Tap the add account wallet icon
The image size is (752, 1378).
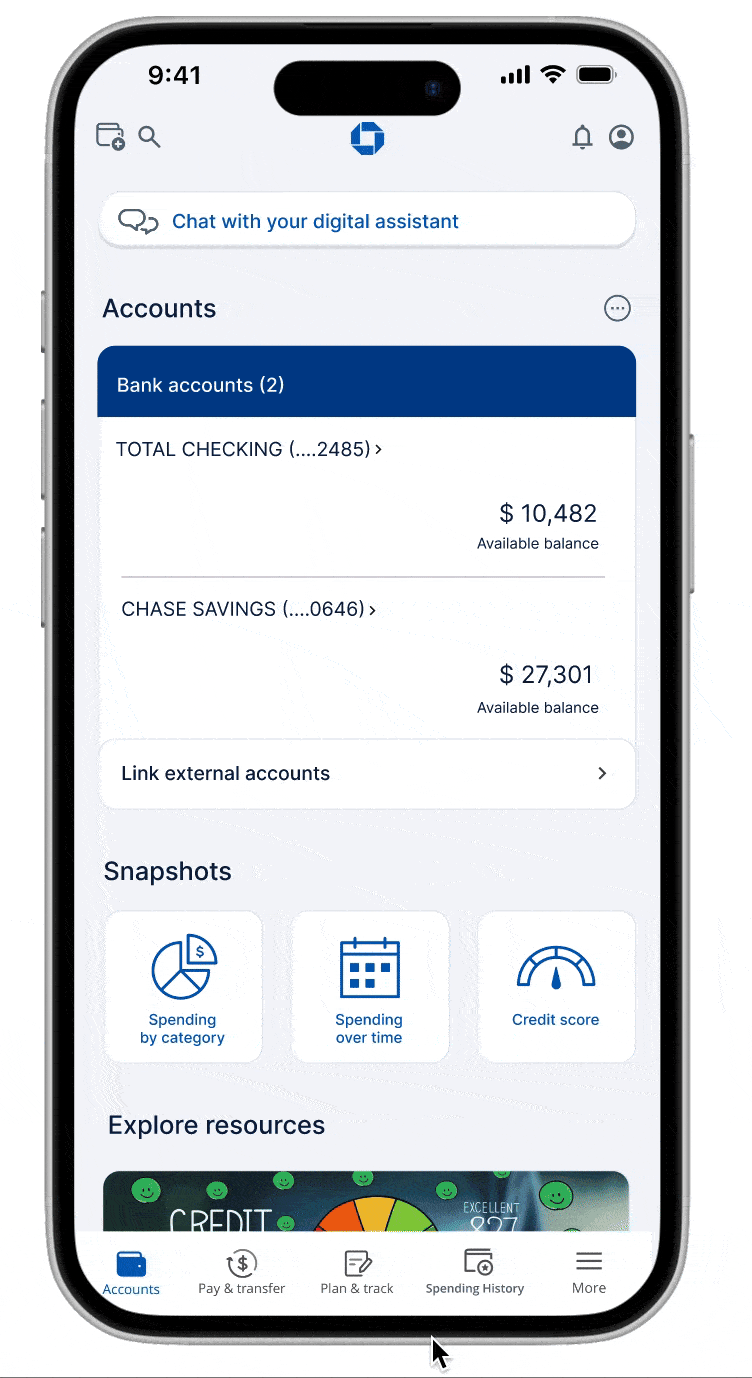pyautogui.click(x=110, y=136)
